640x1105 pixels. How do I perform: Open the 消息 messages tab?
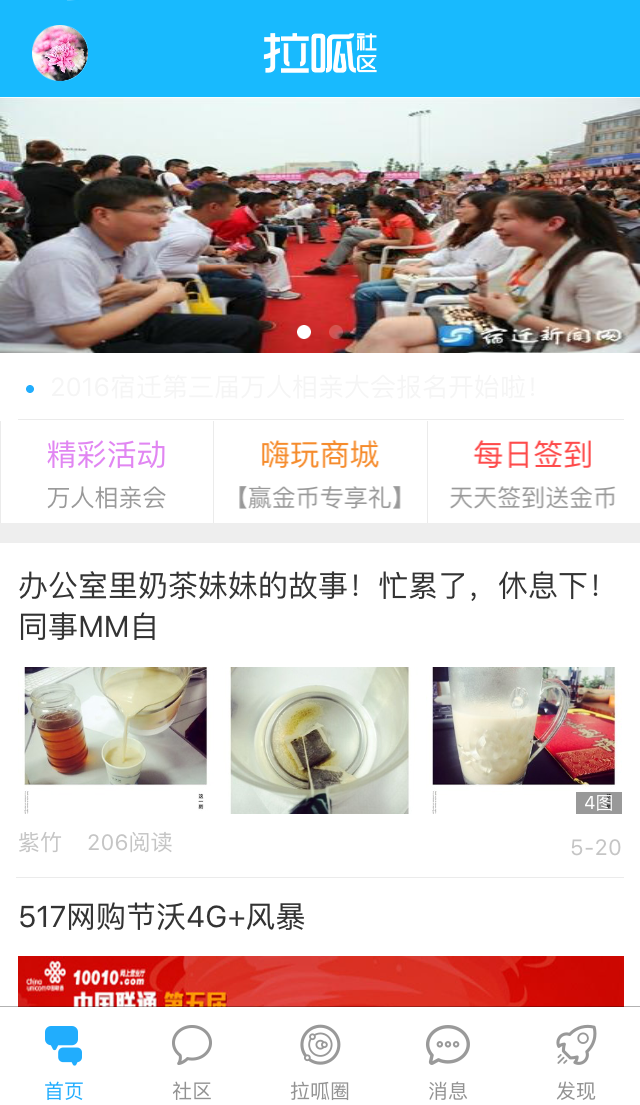tap(448, 1062)
